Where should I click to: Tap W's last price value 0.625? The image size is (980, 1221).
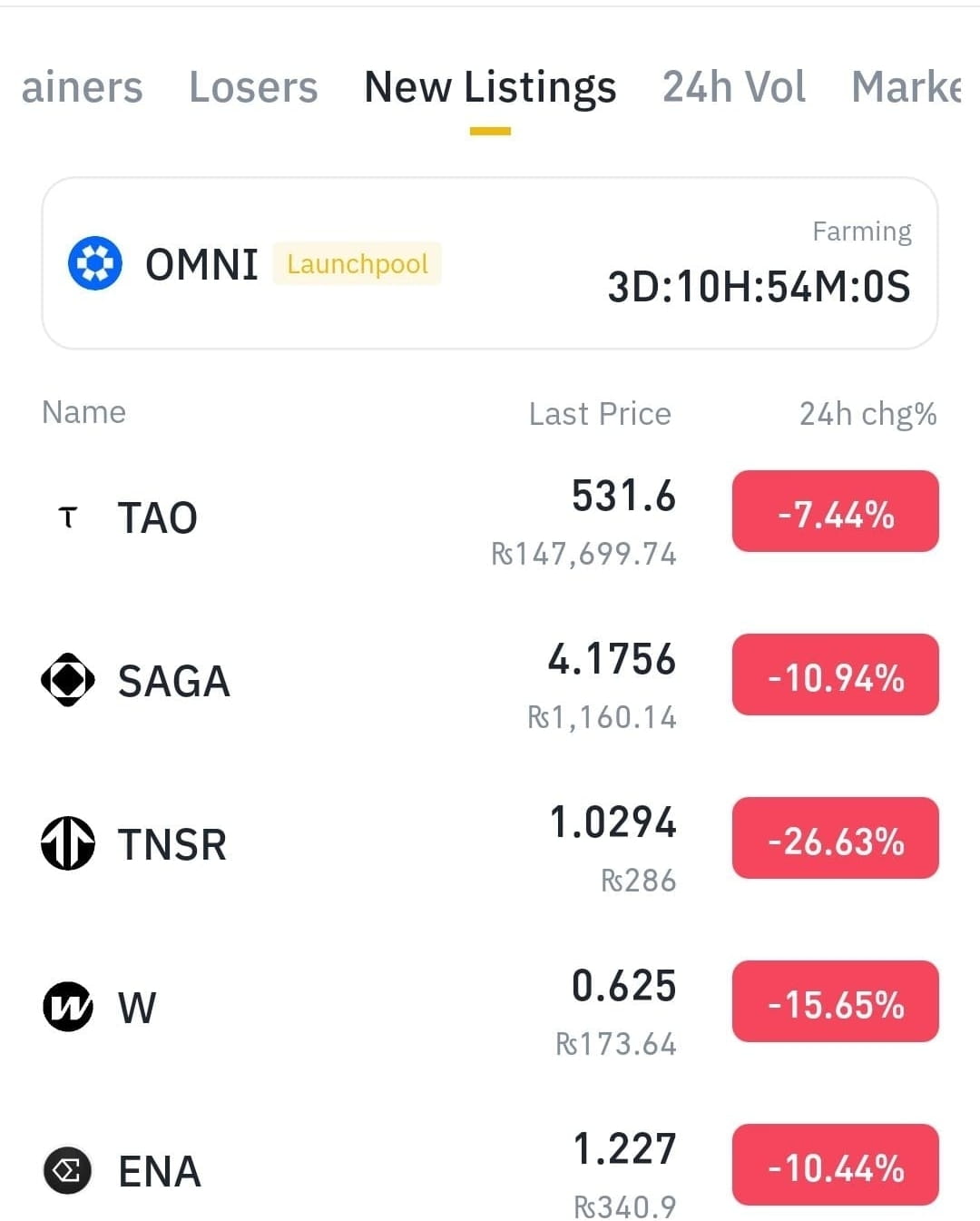[x=625, y=987]
